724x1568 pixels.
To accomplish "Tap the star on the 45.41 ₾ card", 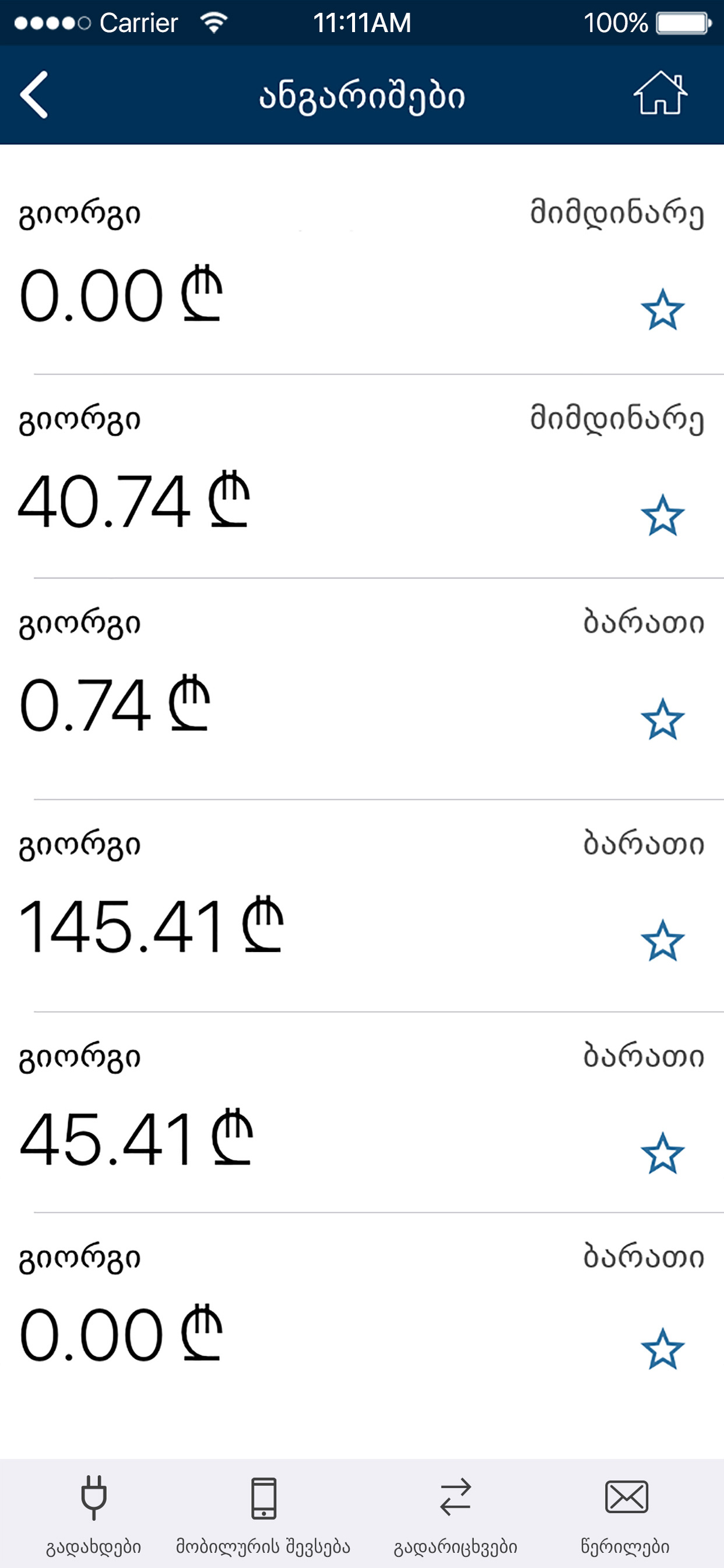I will pos(663,1153).
